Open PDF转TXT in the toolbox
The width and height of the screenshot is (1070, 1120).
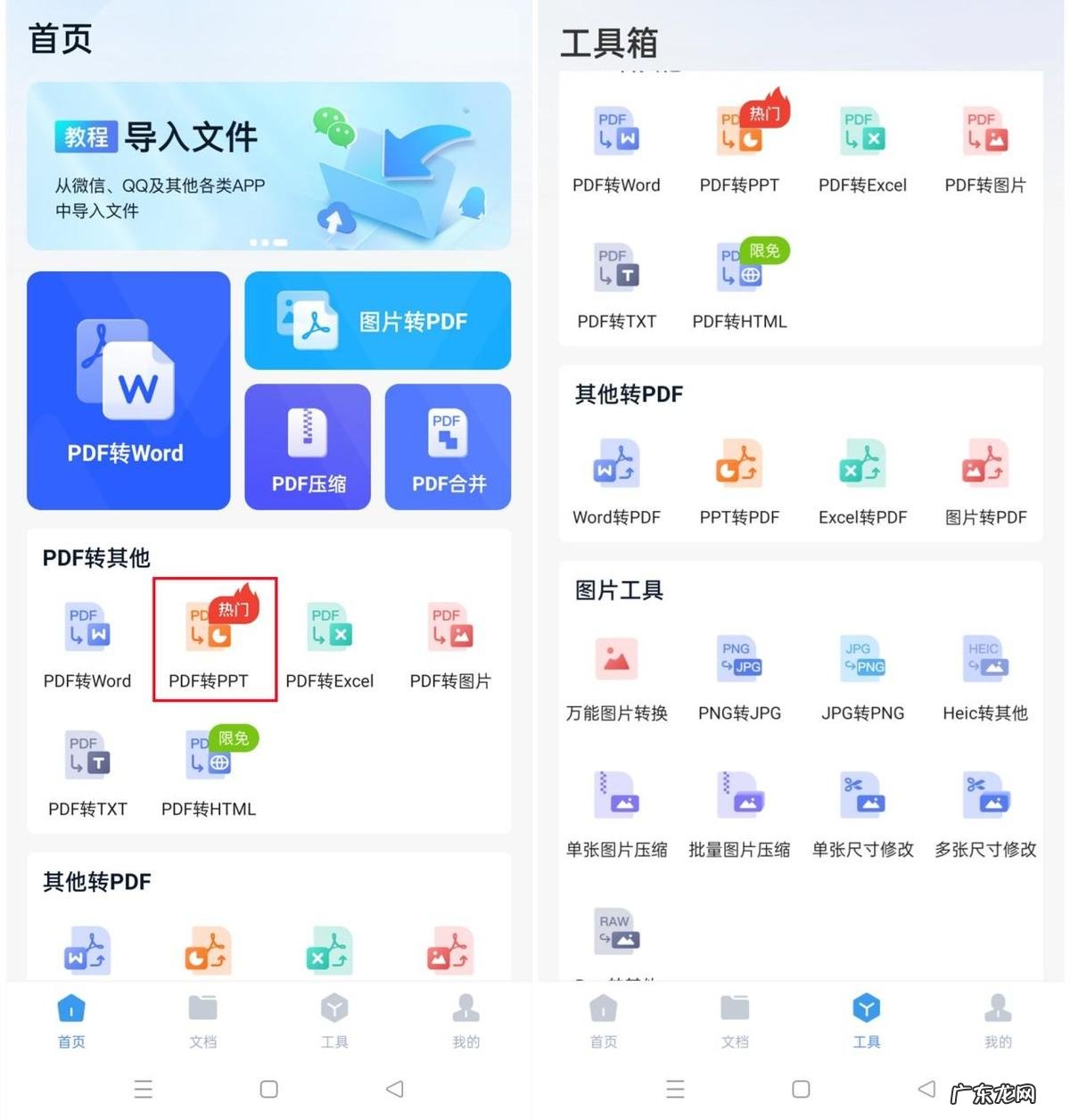pos(615,281)
